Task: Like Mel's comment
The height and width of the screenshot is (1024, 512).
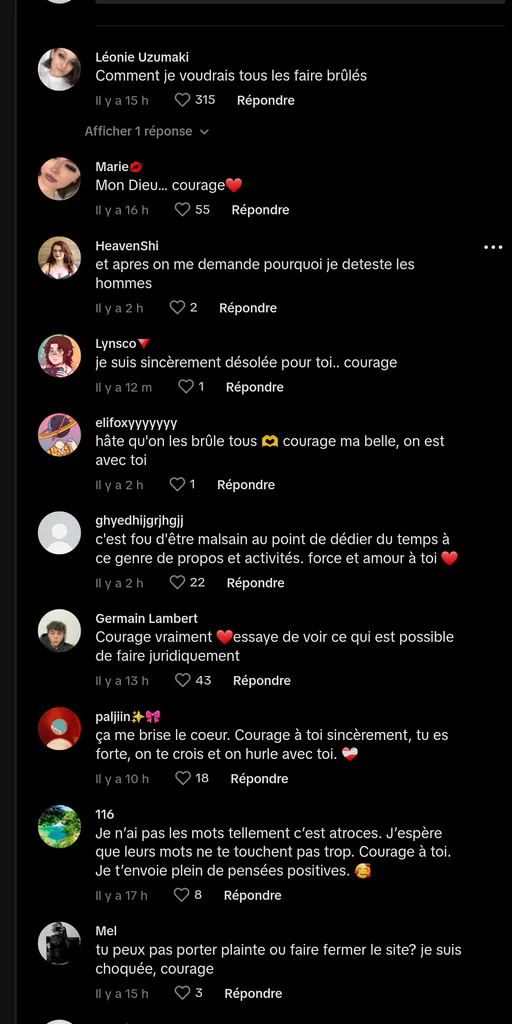Action: tap(183, 993)
